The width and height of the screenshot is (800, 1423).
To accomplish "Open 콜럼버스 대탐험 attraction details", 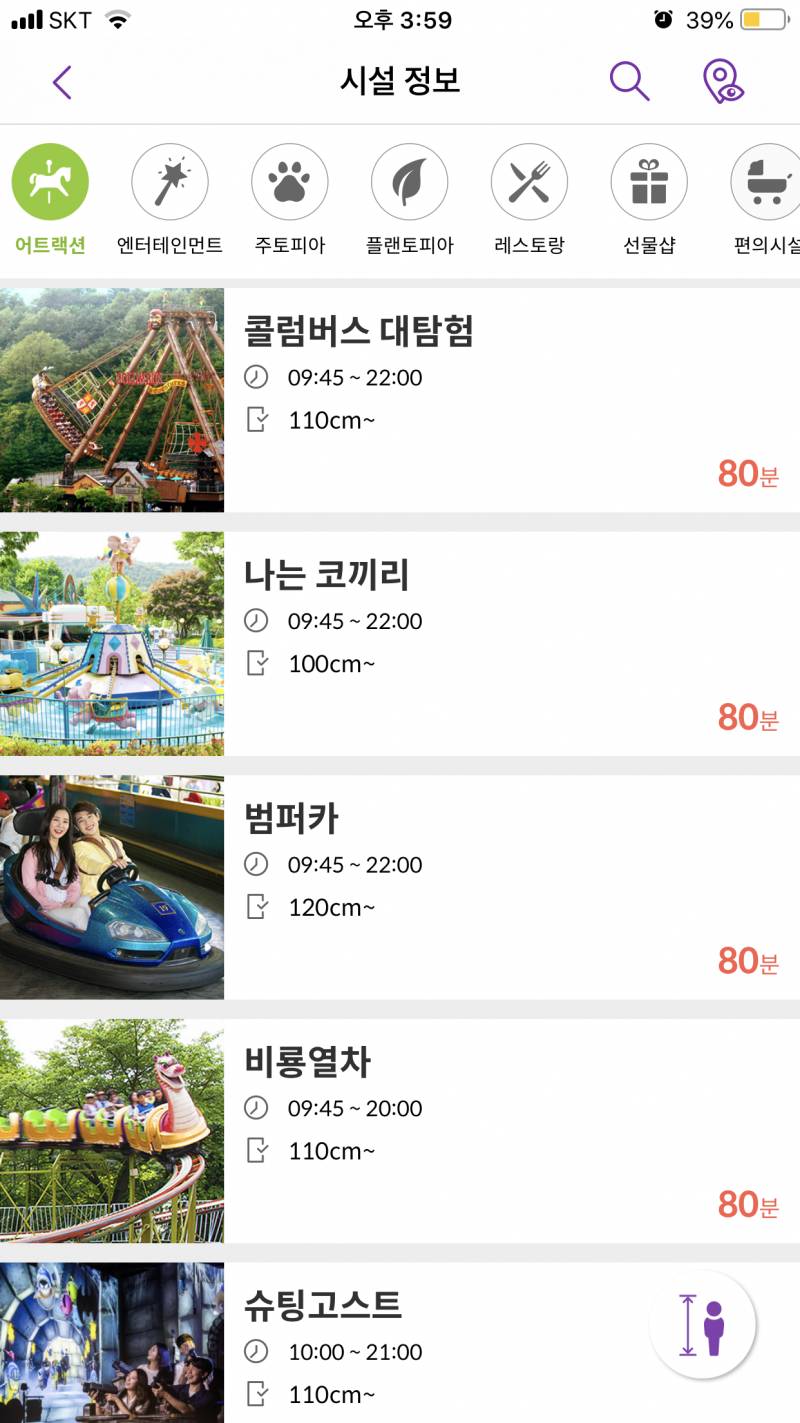I will (400, 400).
